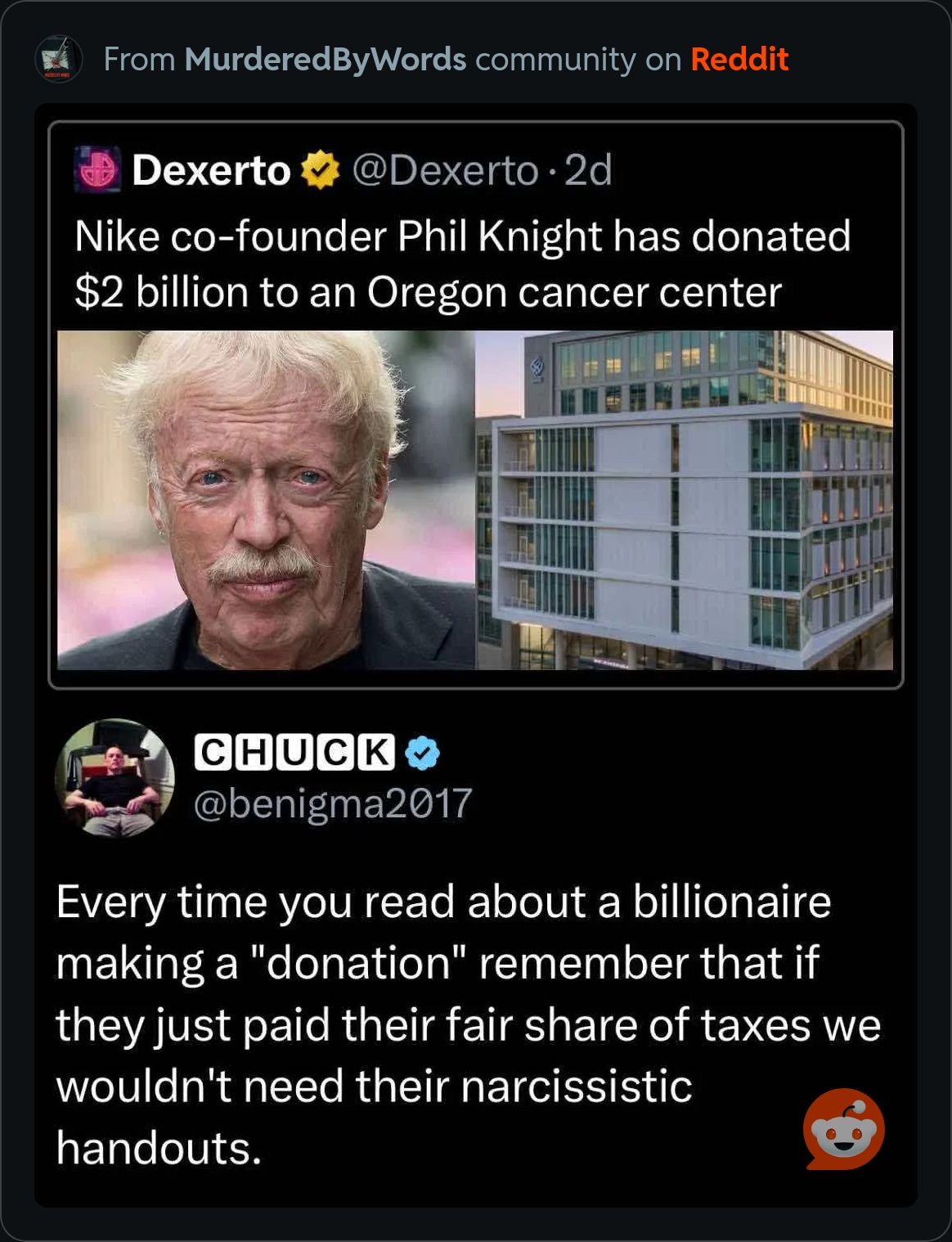Open the embedded Phil Knight donation post image
952x1242 pixels.
(x=475, y=499)
